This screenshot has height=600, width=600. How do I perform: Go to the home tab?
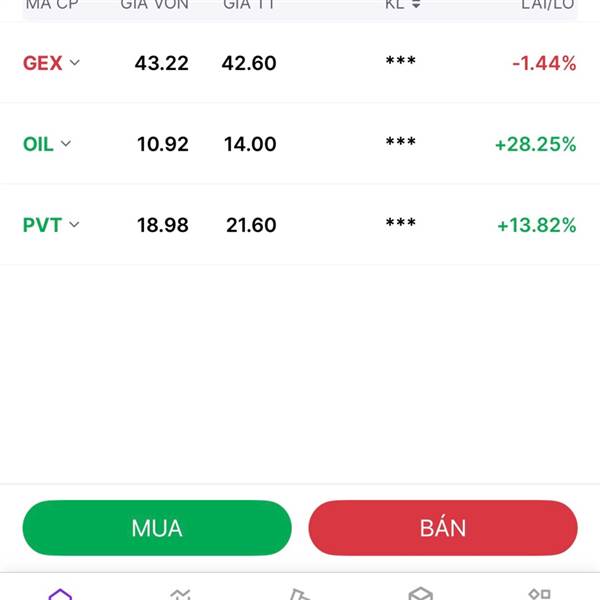(x=60, y=594)
